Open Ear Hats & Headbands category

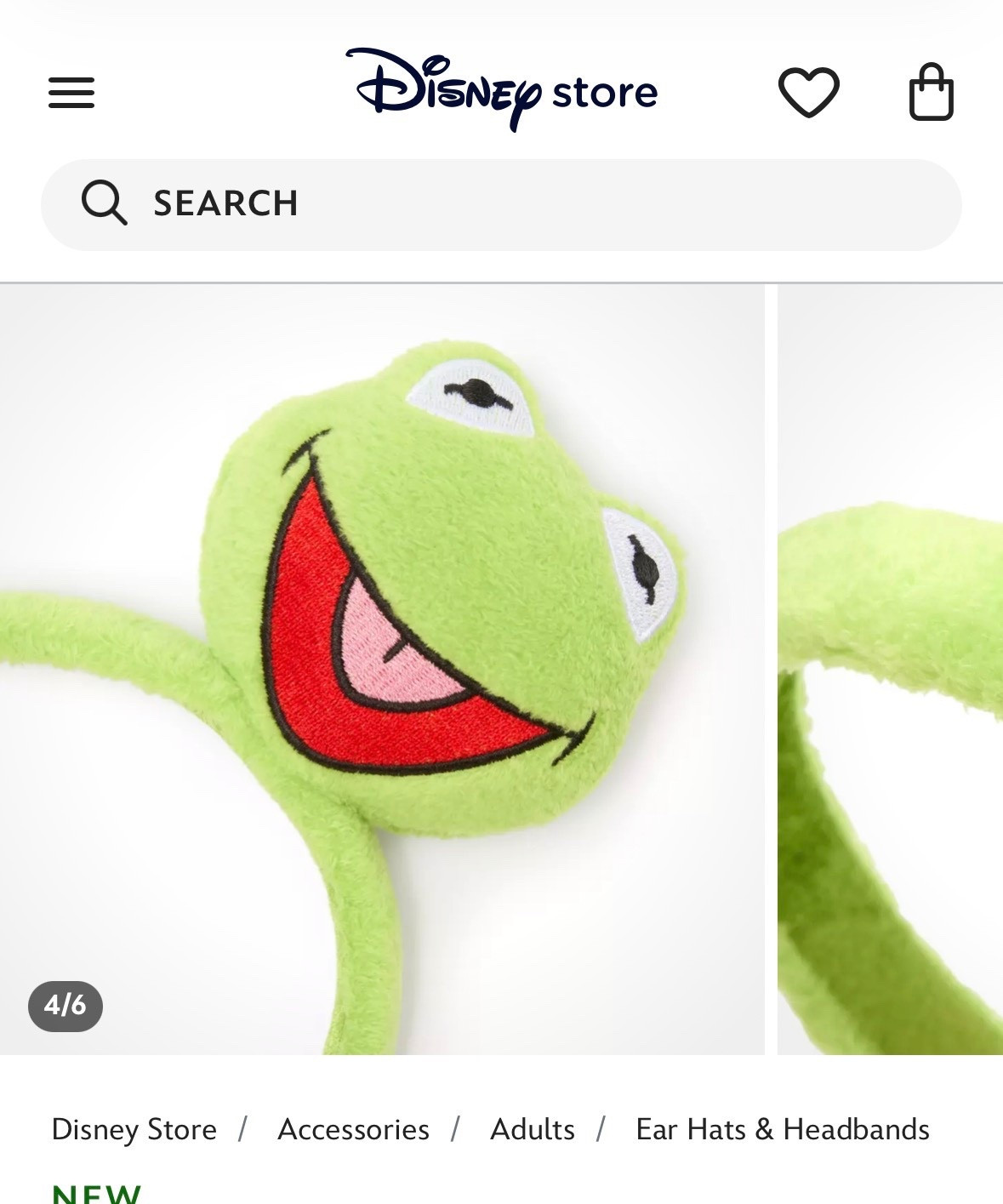pyautogui.click(x=783, y=1129)
